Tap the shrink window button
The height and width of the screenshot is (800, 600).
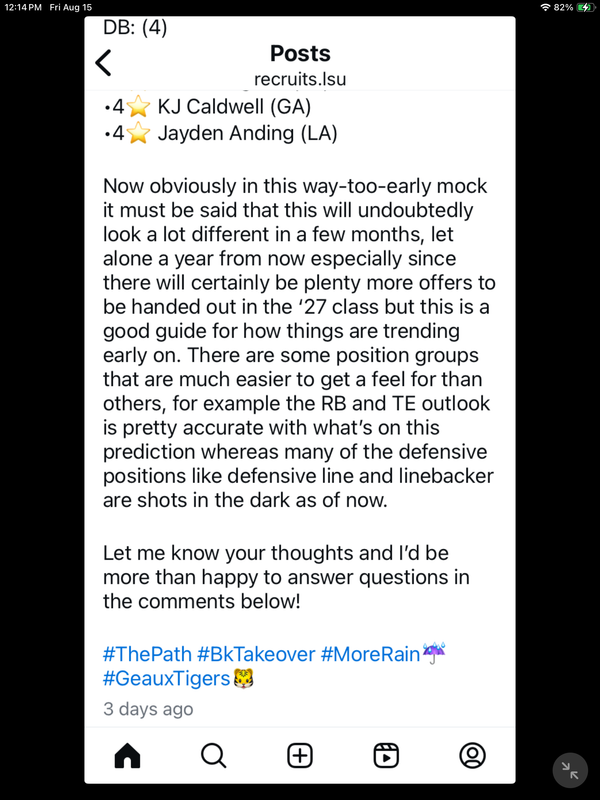tap(570, 770)
